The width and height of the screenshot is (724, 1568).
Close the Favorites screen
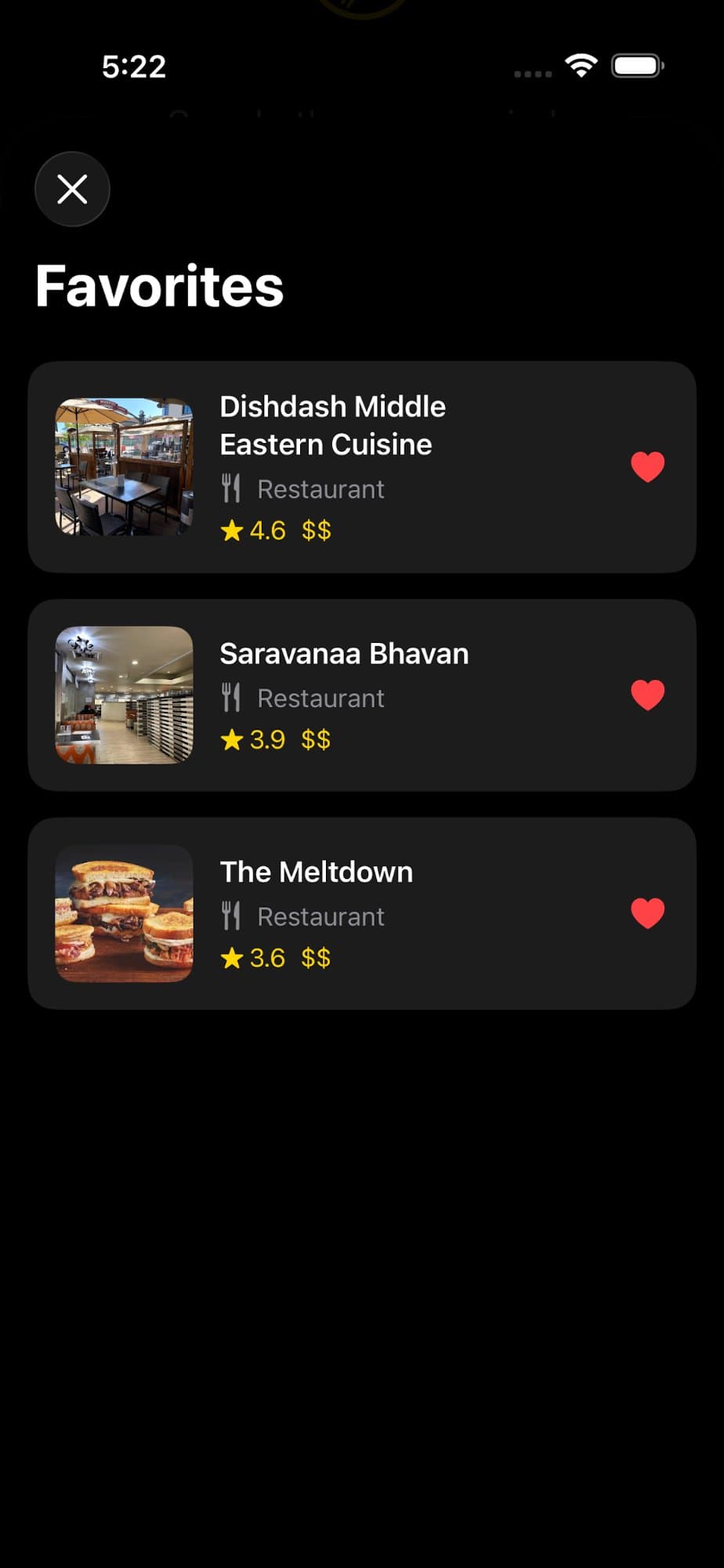pos(71,189)
